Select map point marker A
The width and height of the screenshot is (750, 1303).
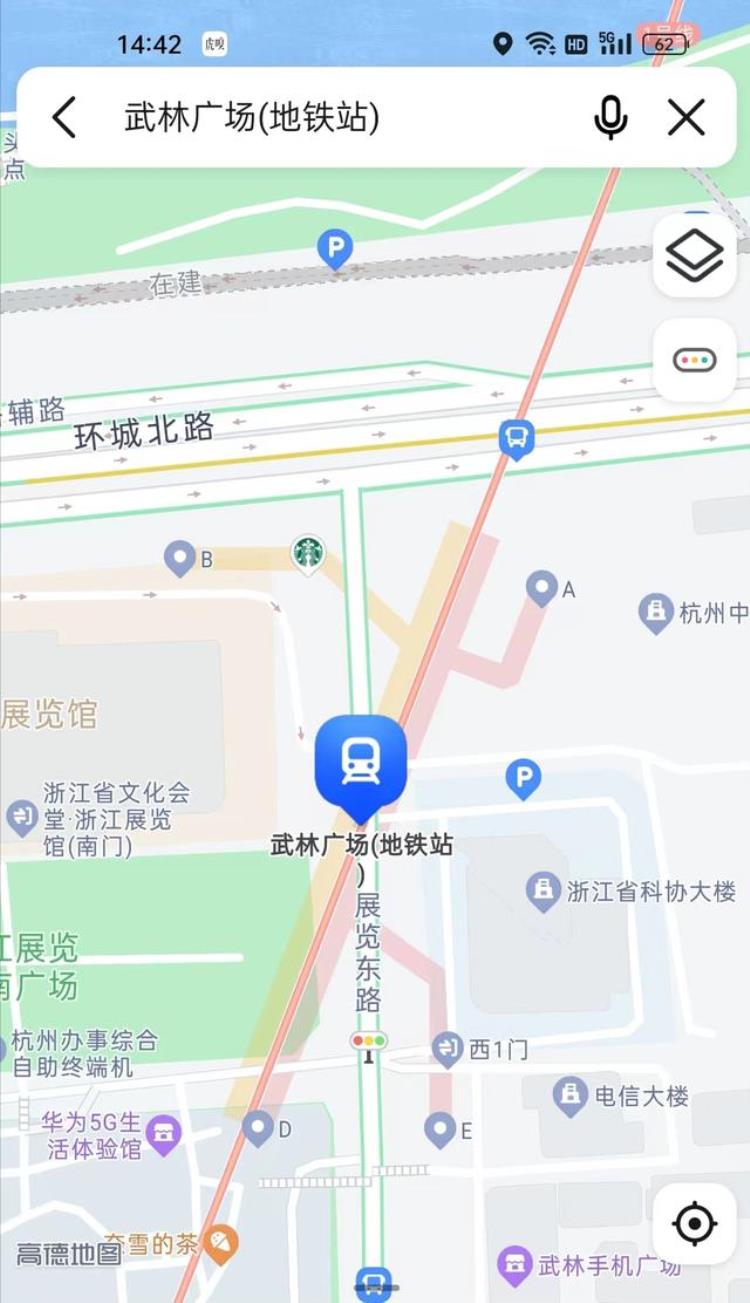(x=540, y=588)
